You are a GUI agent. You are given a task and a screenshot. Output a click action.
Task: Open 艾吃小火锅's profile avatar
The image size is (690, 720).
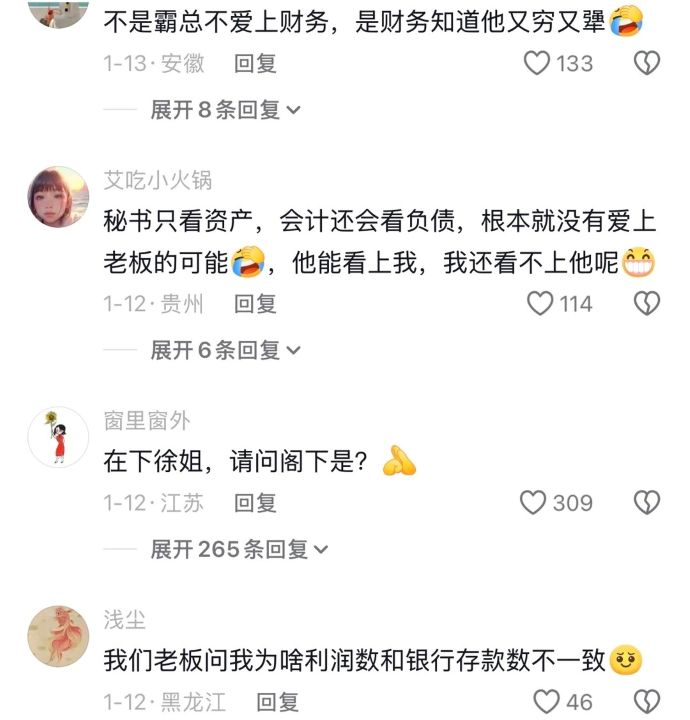pyautogui.click(x=58, y=196)
